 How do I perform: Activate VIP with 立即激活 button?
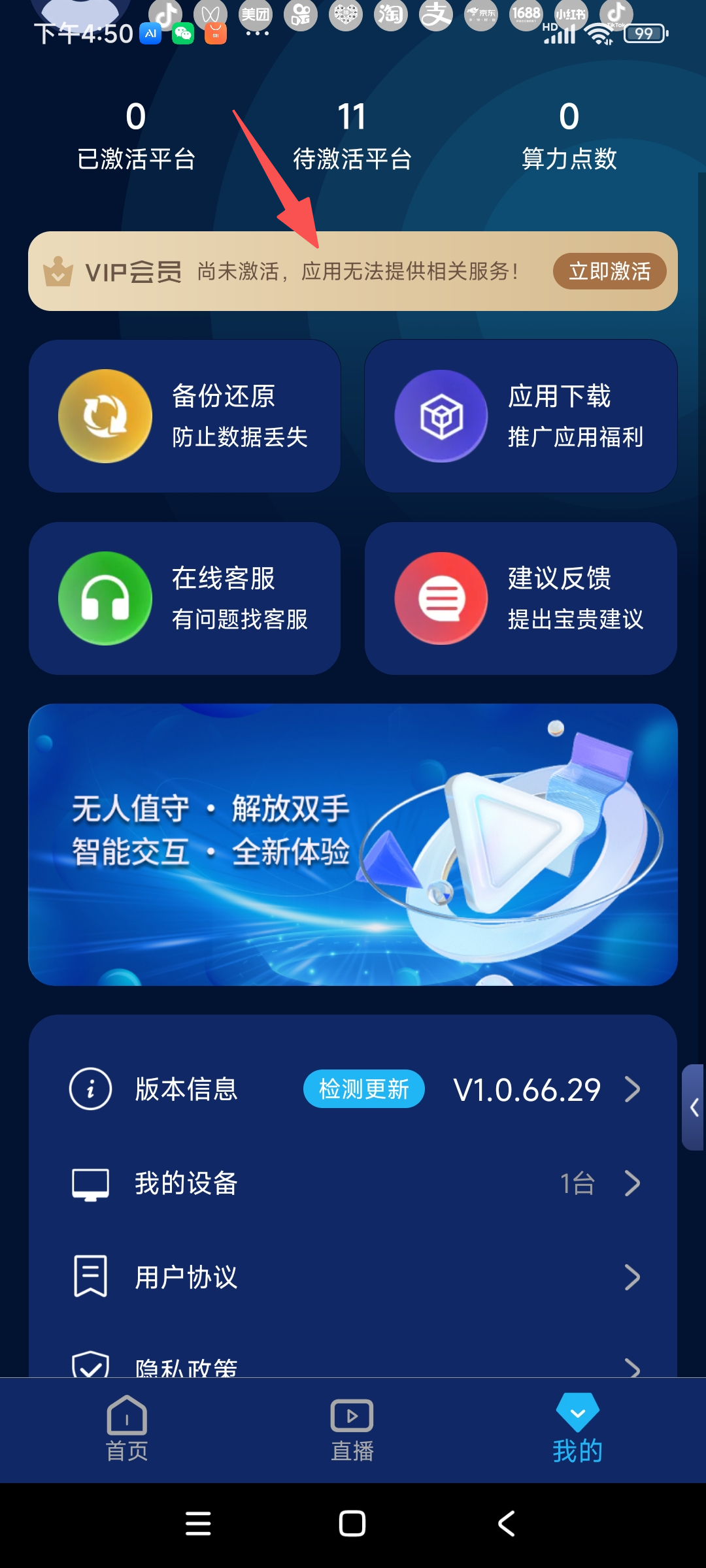click(x=609, y=271)
